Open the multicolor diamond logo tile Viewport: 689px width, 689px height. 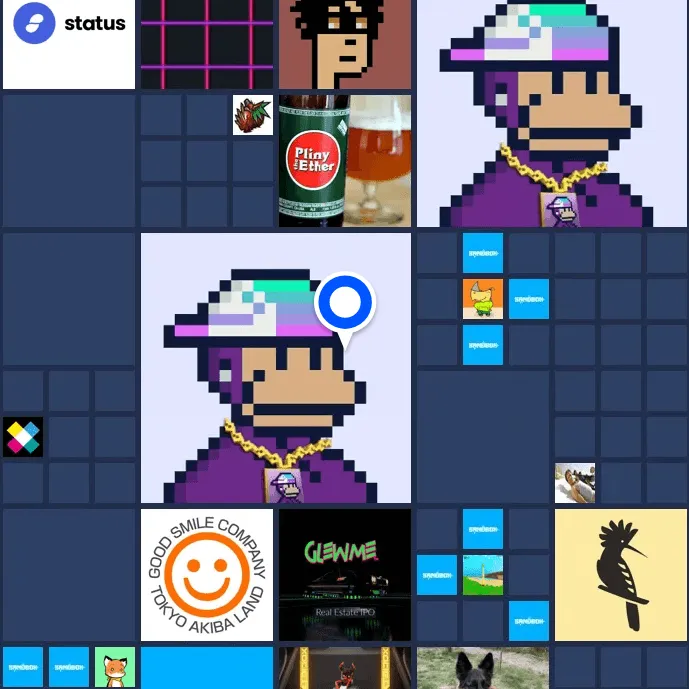pyautogui.click(x=23, y=437)
